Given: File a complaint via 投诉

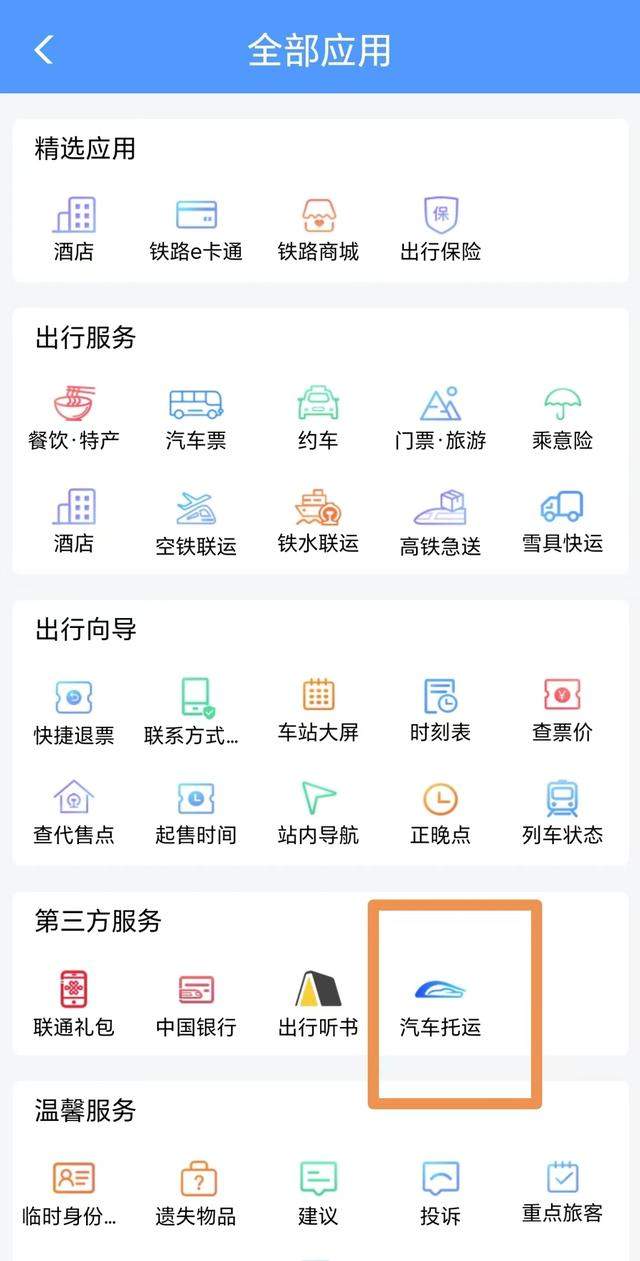Looking at the screenshot, I should coord(440,1194).
